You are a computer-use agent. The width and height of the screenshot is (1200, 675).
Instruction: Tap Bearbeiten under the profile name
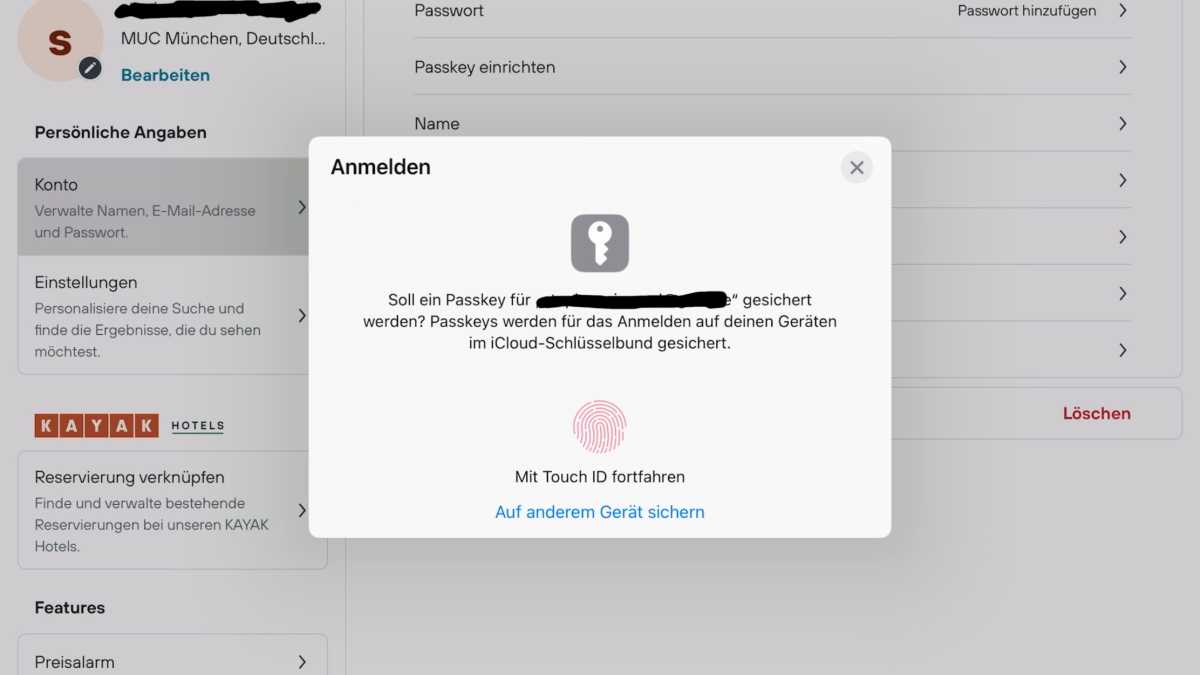pyautogui.click(x=165, y=75)
